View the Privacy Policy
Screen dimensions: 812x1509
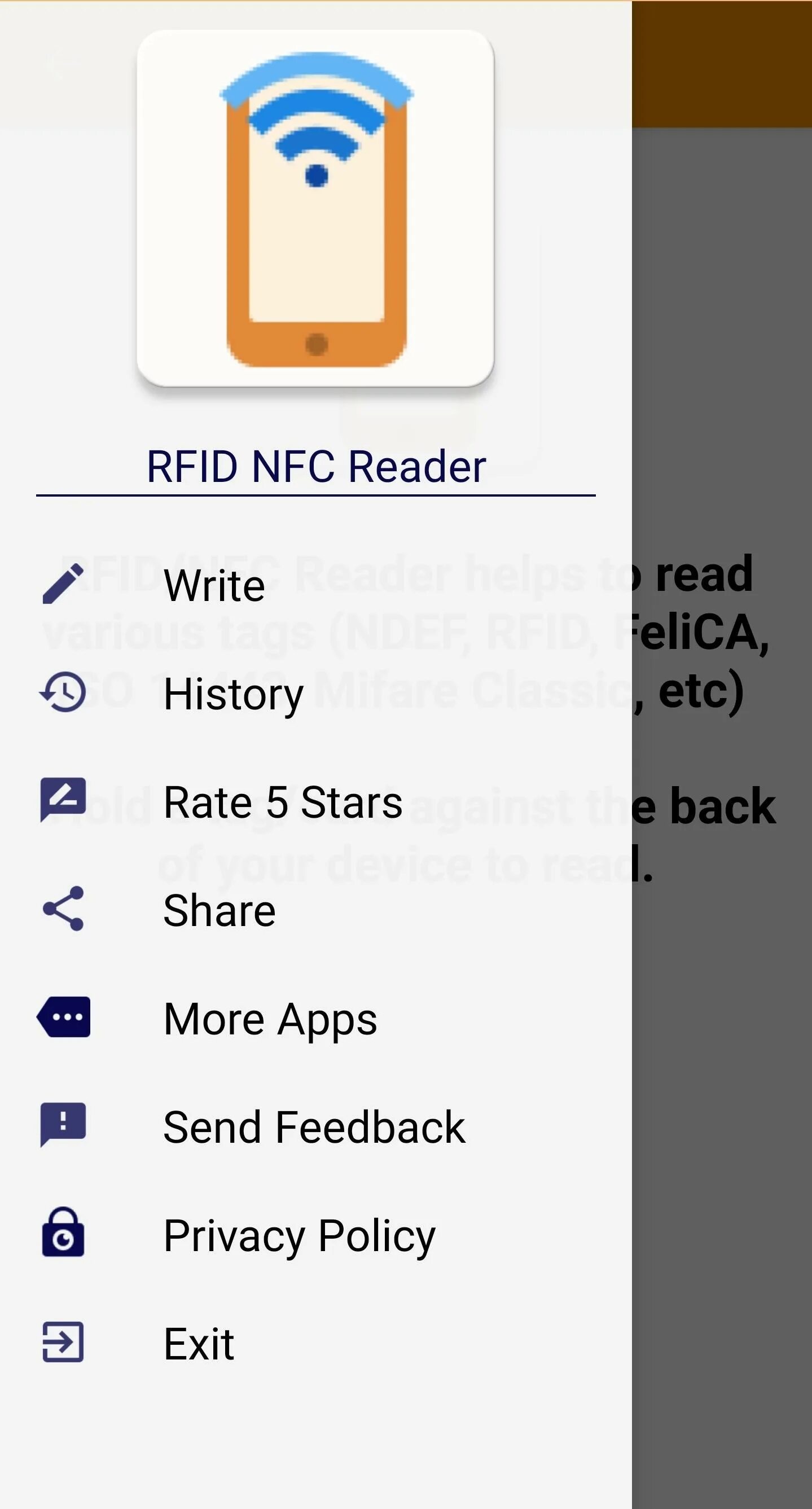[316, 1235]
